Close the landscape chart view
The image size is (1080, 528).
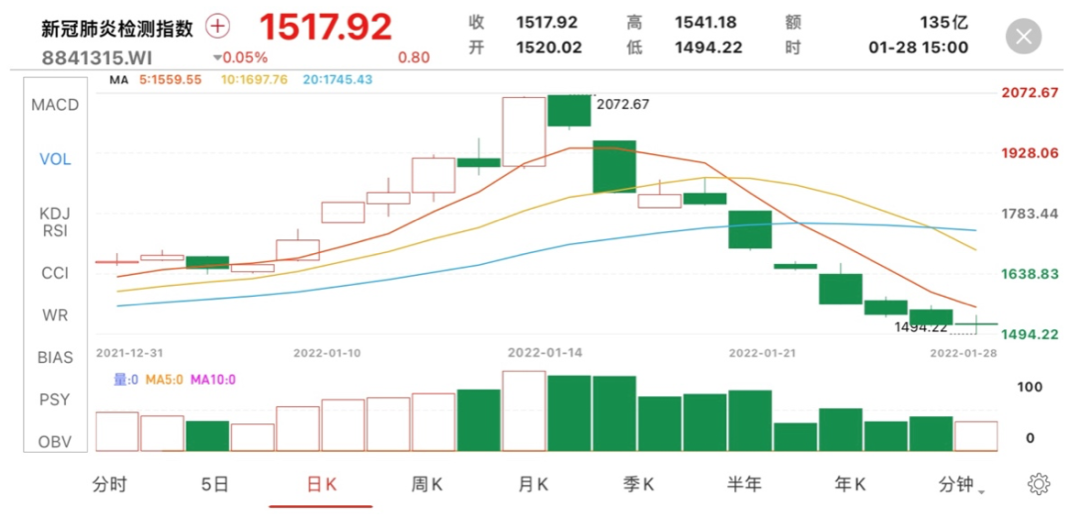[x=1023, y=37]
